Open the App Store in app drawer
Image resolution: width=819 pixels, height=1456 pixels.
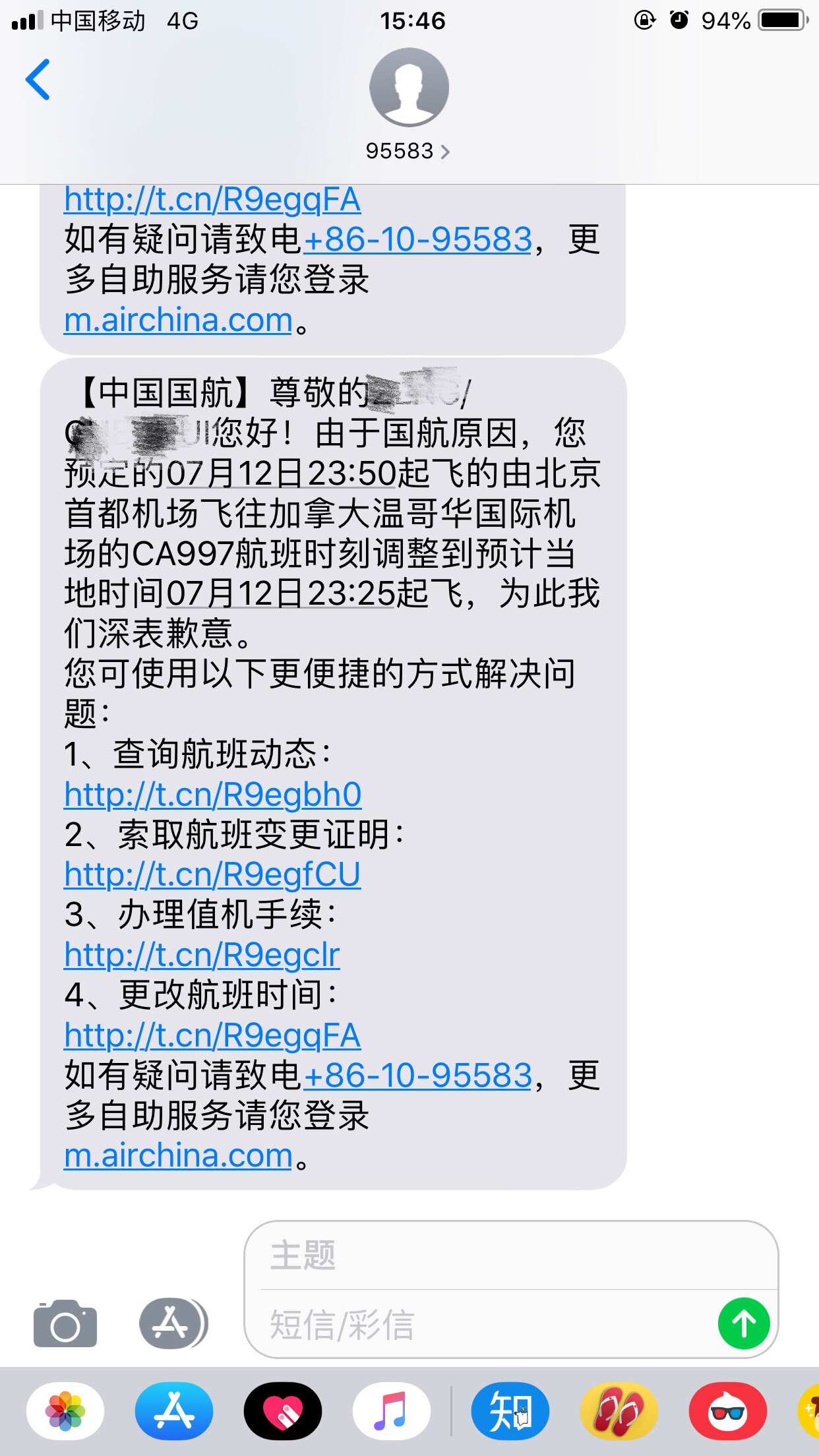click(174, 1411)
